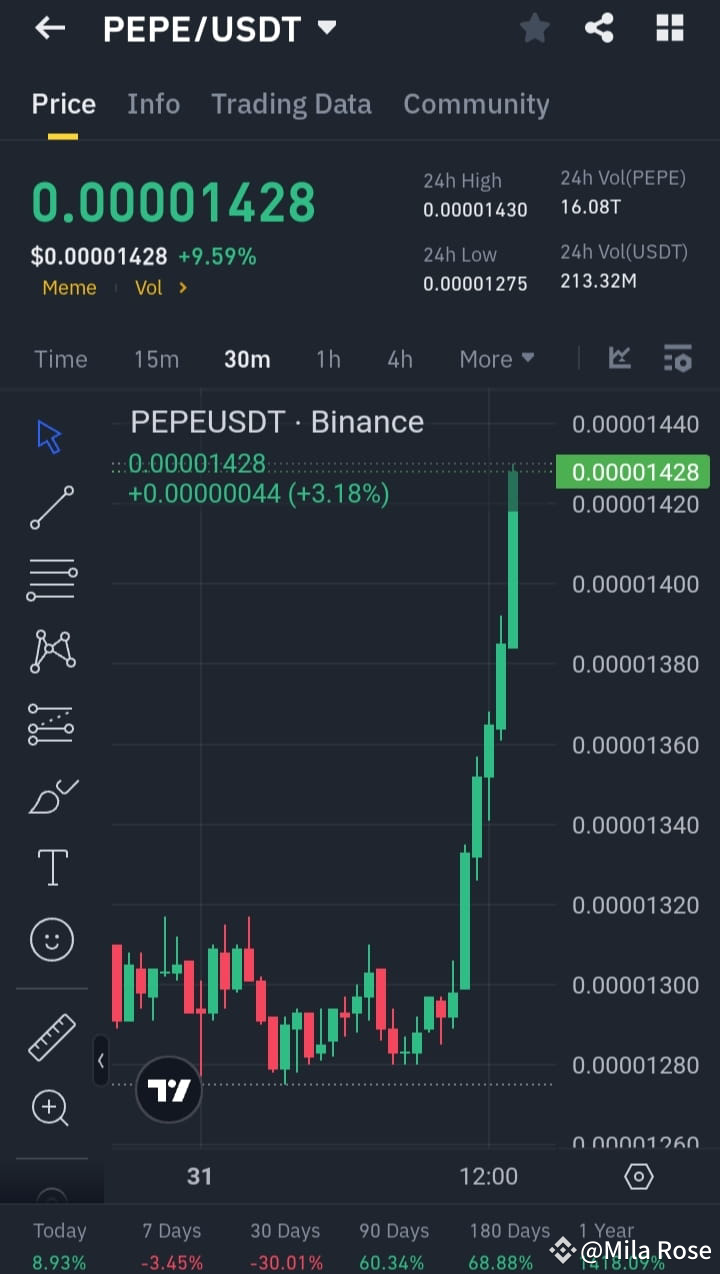The image size is (720, 1274).
Task: Open the horizontal lines drawing tool
Action: click(52, 579)
